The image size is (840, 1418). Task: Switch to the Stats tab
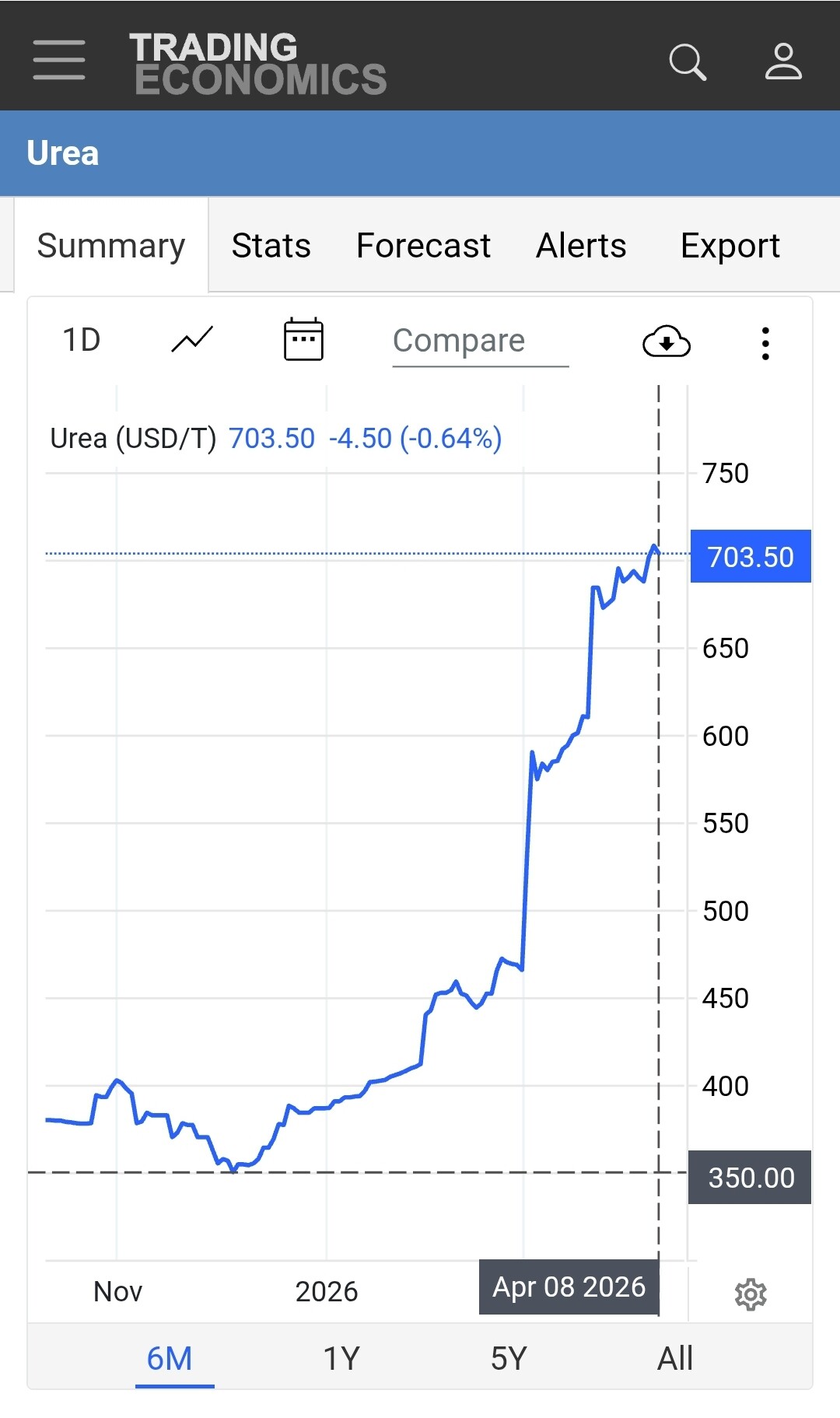(271, 246)
